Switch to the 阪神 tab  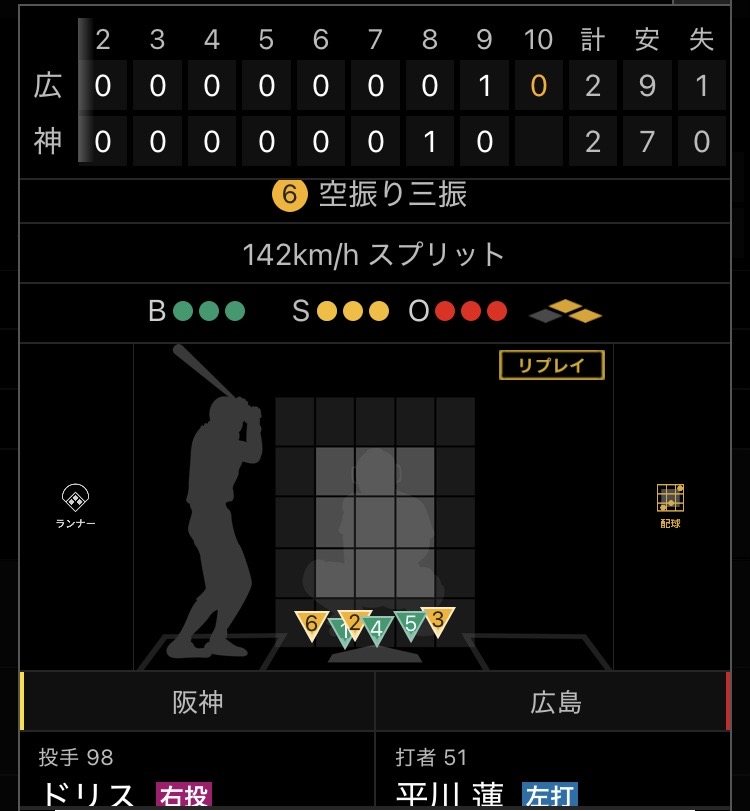point(198,702)
